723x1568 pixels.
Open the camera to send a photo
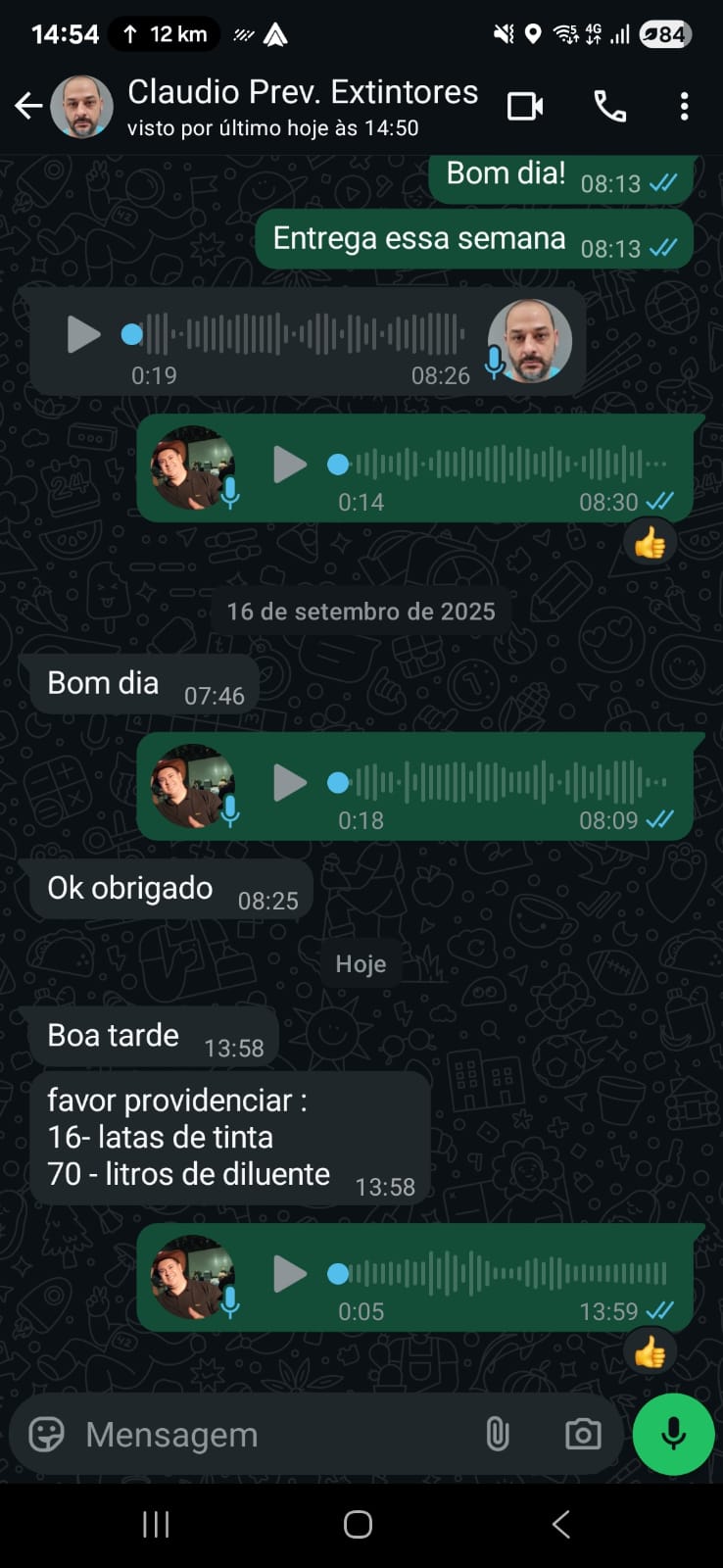pyautogui.click(x=583, y=1435)
